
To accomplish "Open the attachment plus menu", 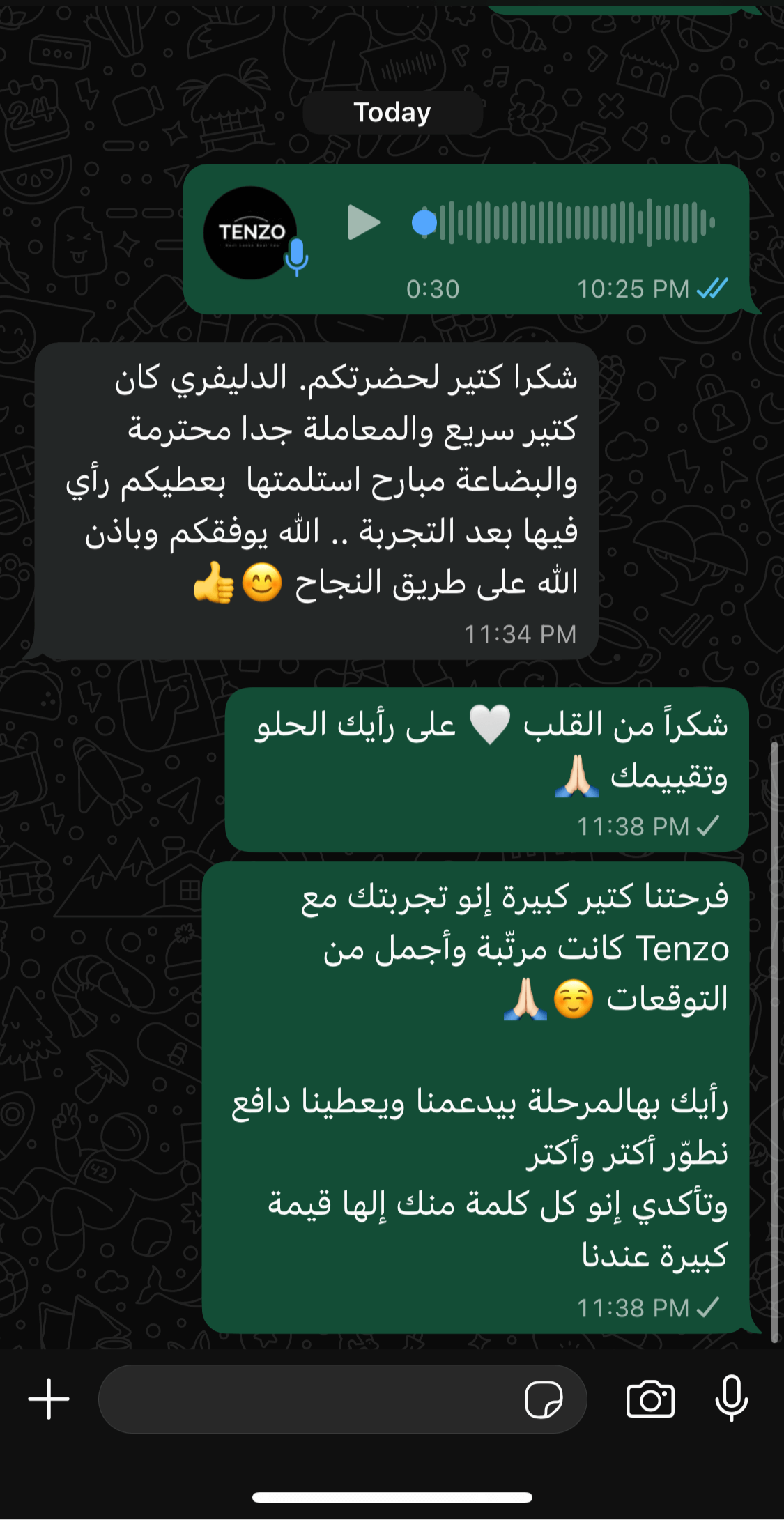I will [x=49, y=1399].
